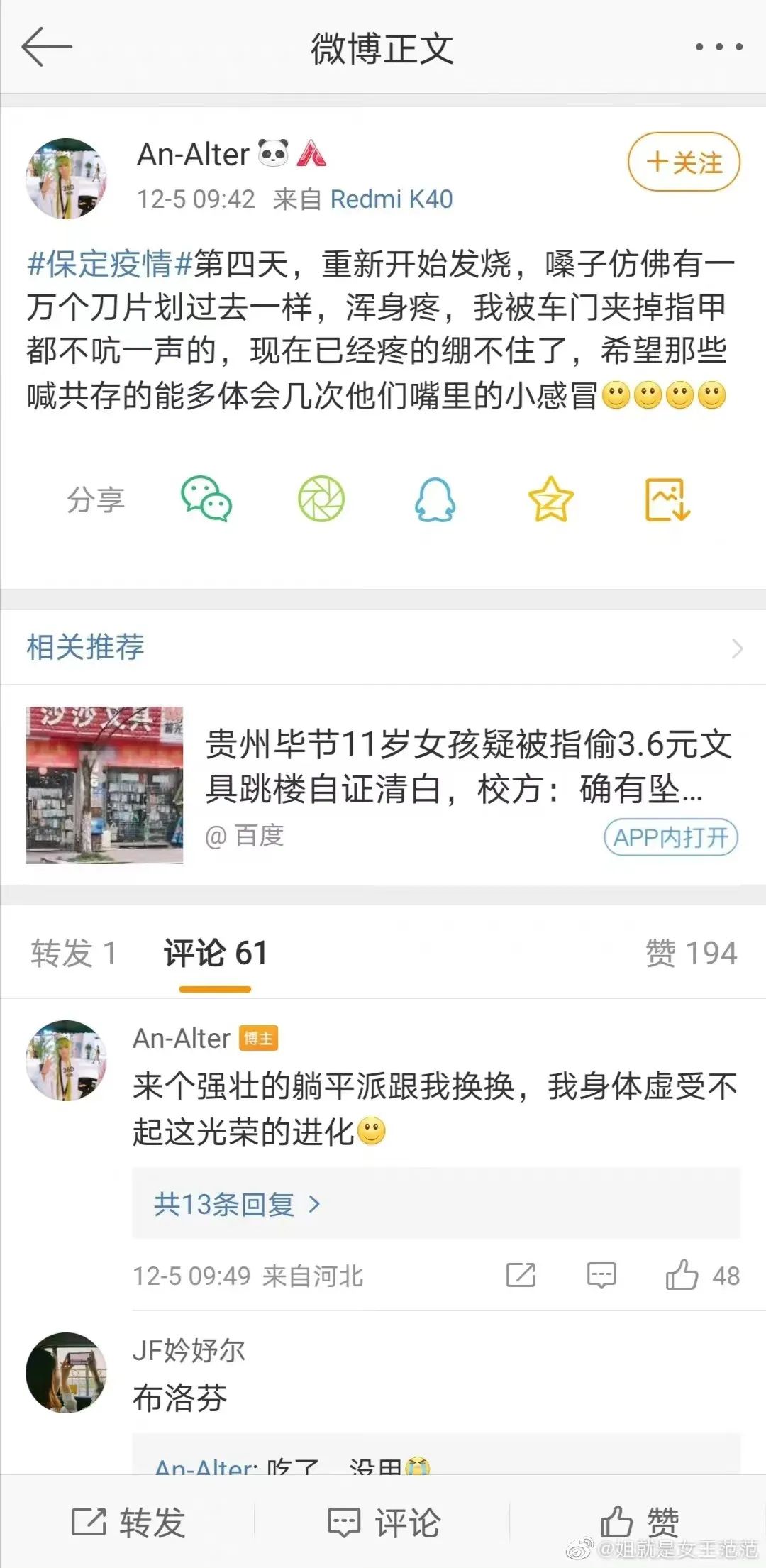Image resolution: width=766 pixels, height=1568 pixels.
Task: Switch to the 转发 1 tab
Action: coord(74,953)
